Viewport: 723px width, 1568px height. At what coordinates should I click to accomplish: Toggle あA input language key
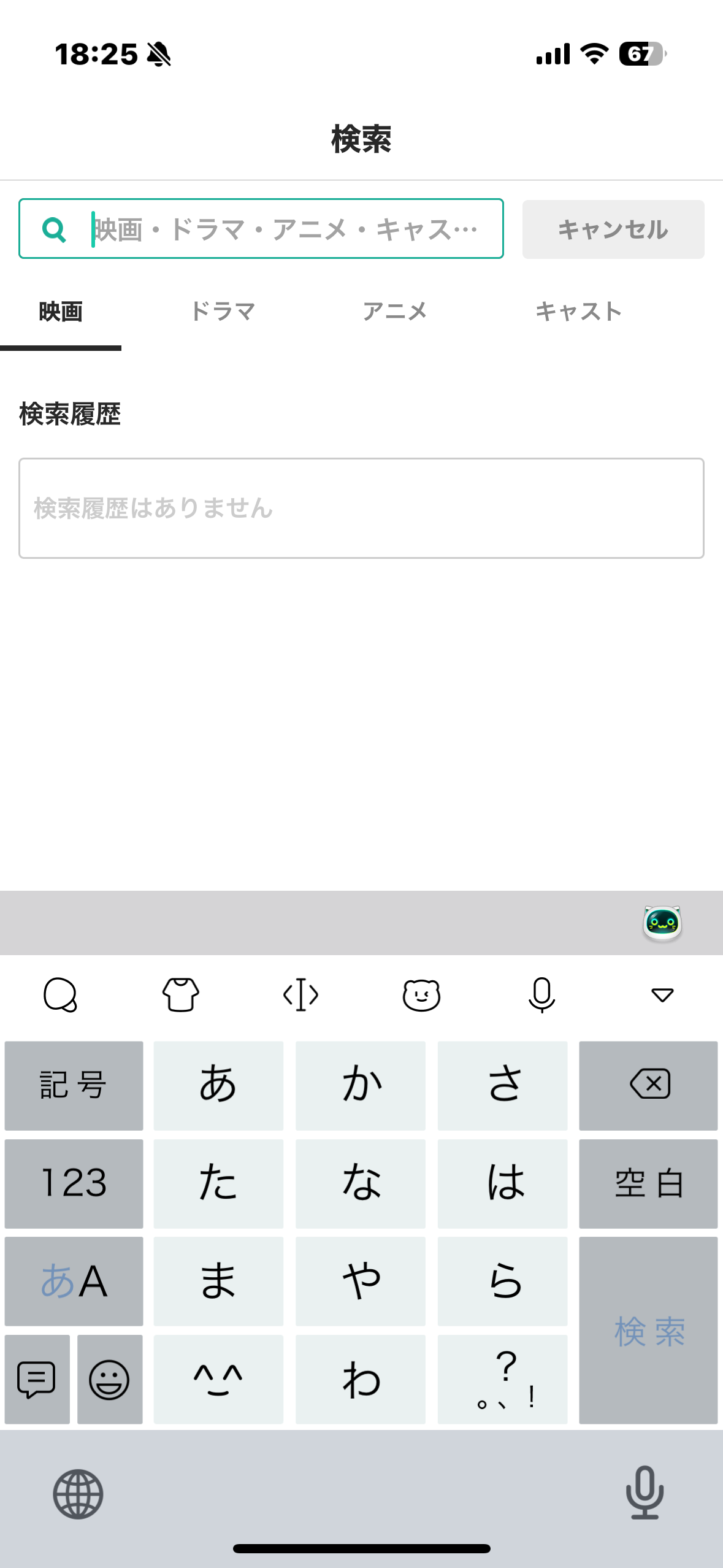click(x=74, y=1281)
